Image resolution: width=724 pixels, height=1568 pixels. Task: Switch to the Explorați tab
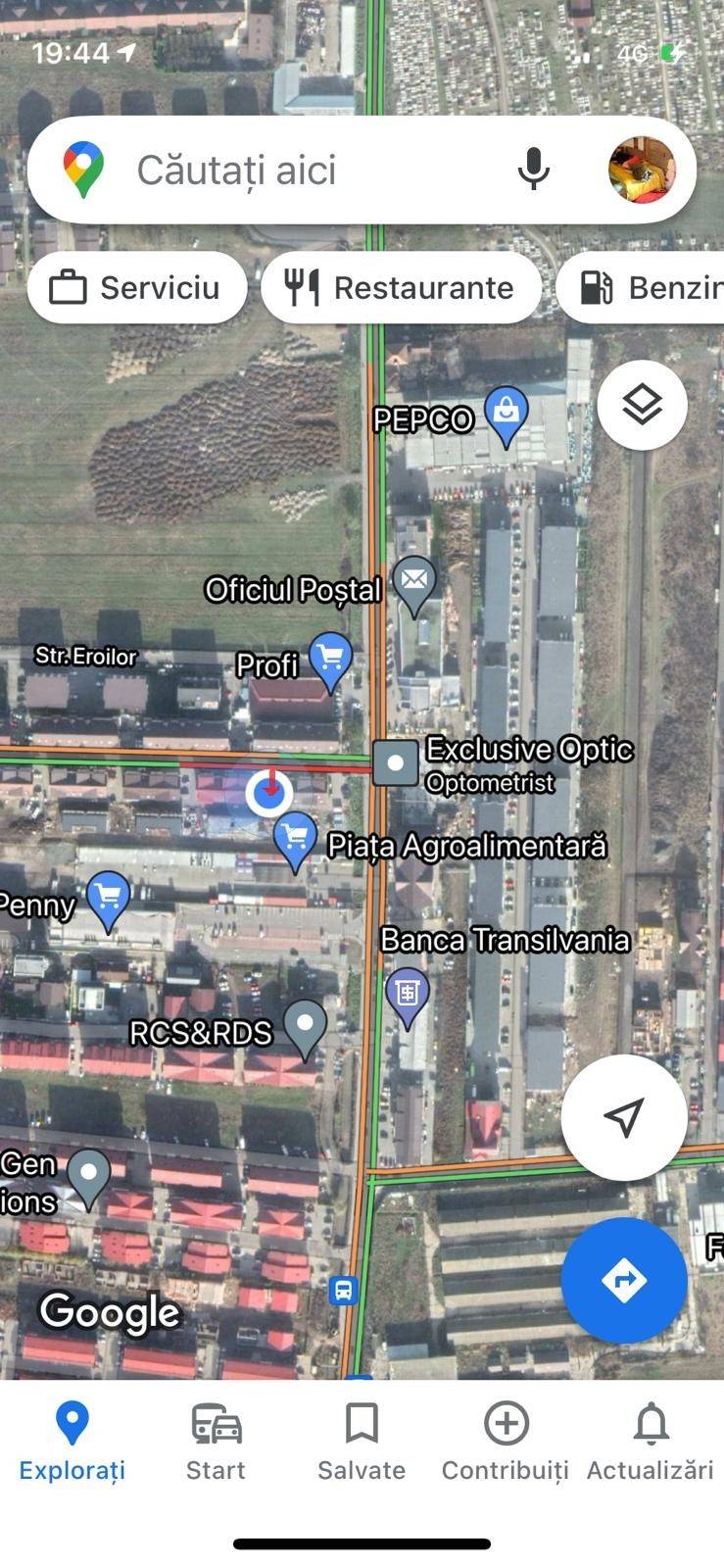tap(72, 1440)
